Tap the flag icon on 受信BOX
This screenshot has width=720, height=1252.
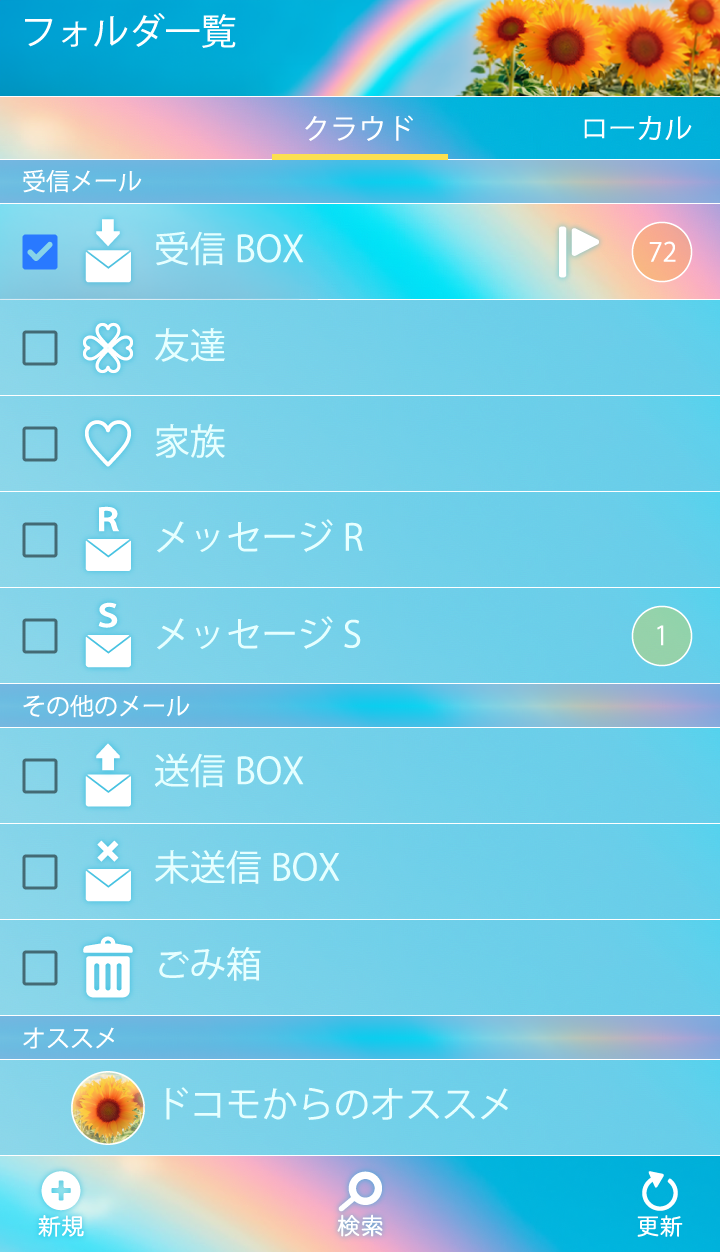(x=578, y=250)
